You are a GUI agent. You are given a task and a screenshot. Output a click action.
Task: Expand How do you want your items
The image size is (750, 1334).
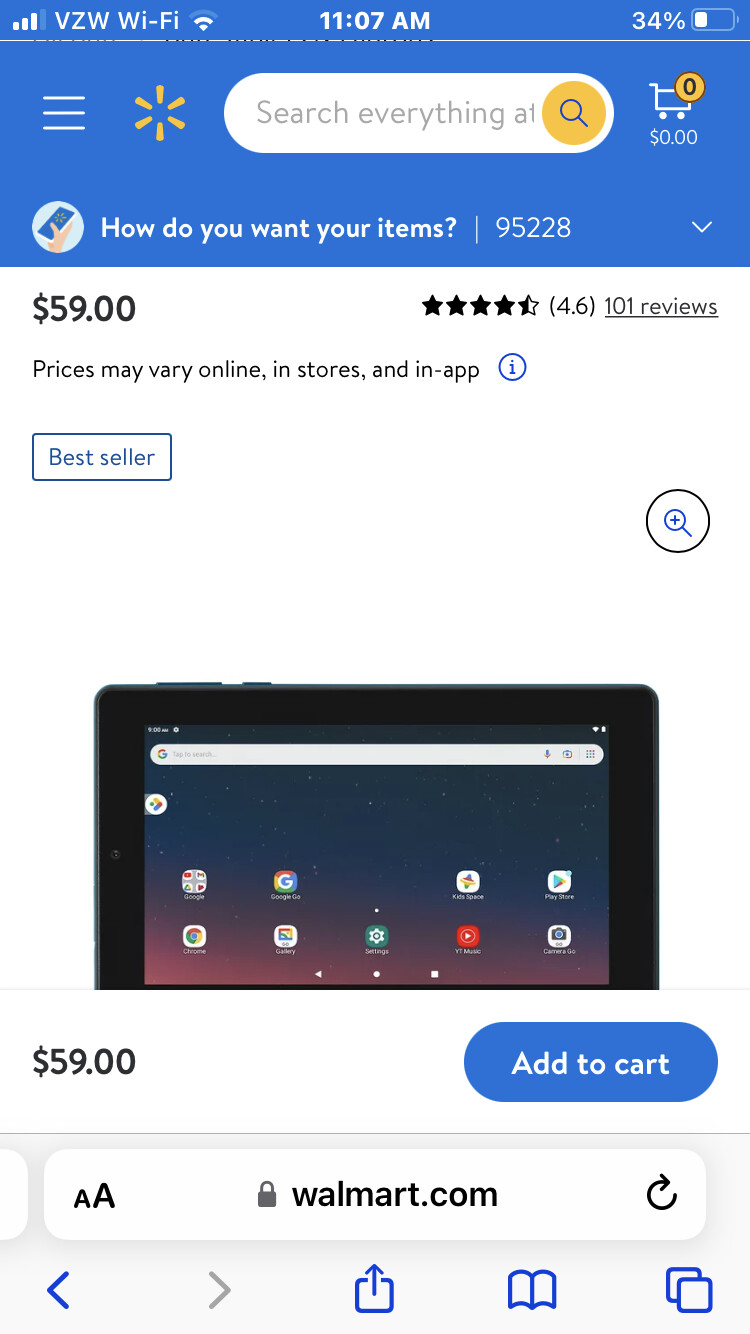pyautogui.click(x=375, y=227)
